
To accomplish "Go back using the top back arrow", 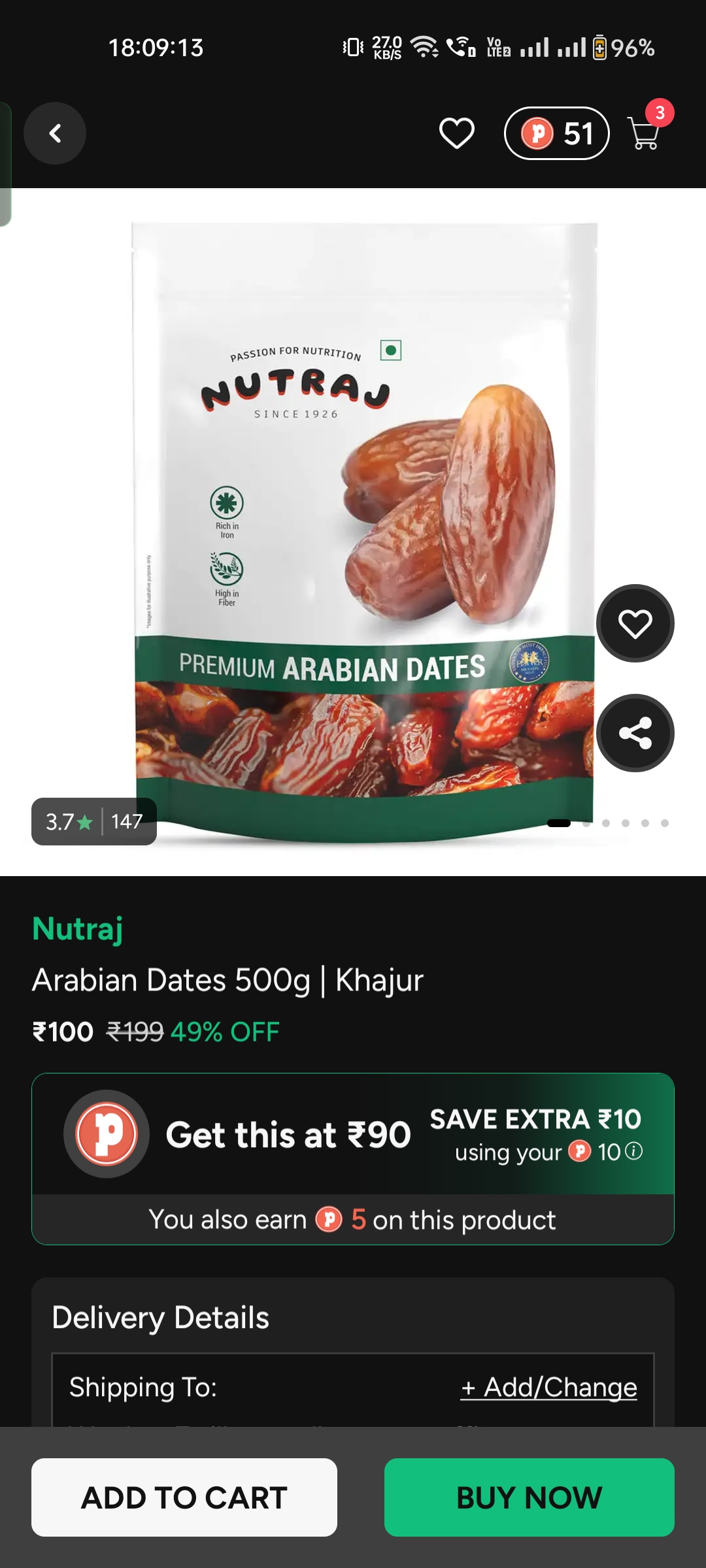I will tap(55, 133).
